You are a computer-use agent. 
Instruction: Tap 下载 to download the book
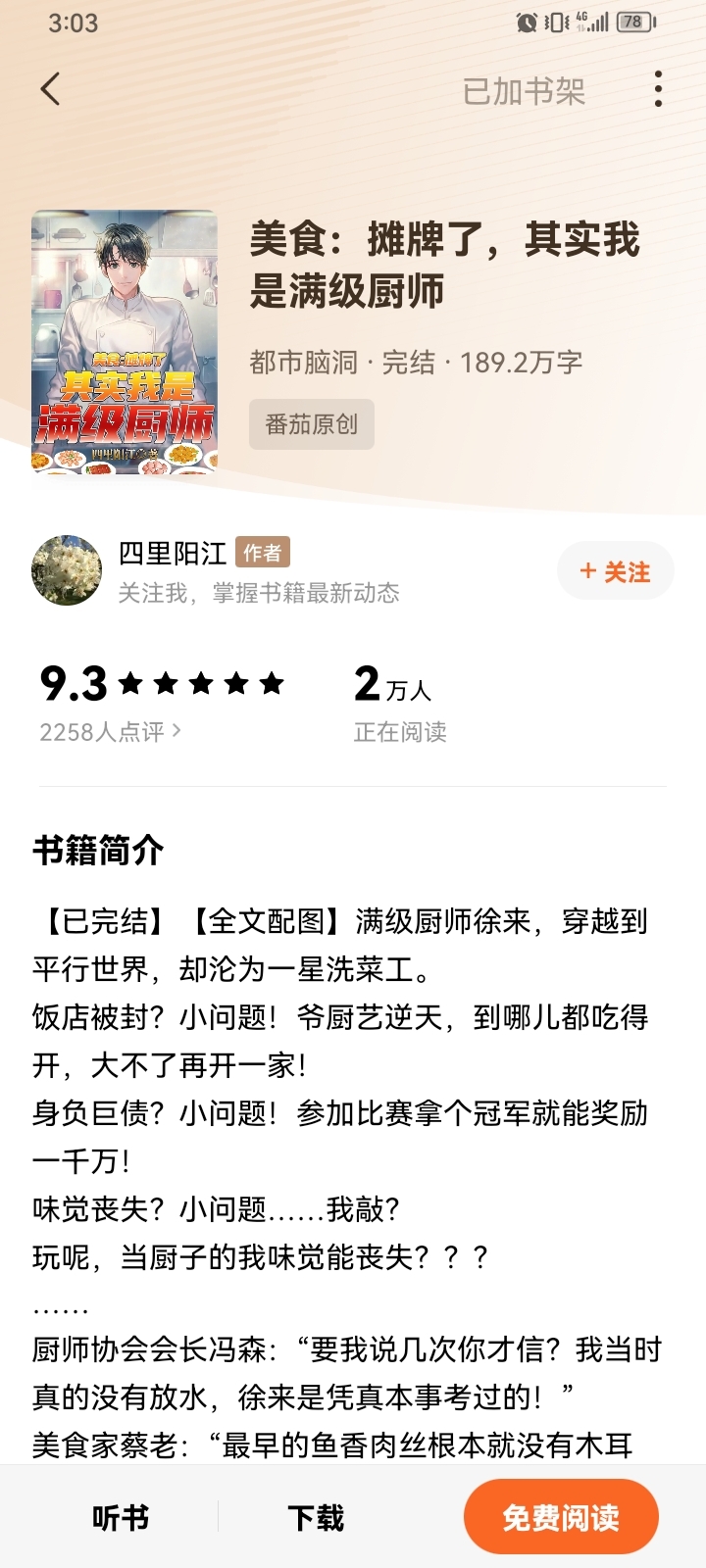[316, 1518]
